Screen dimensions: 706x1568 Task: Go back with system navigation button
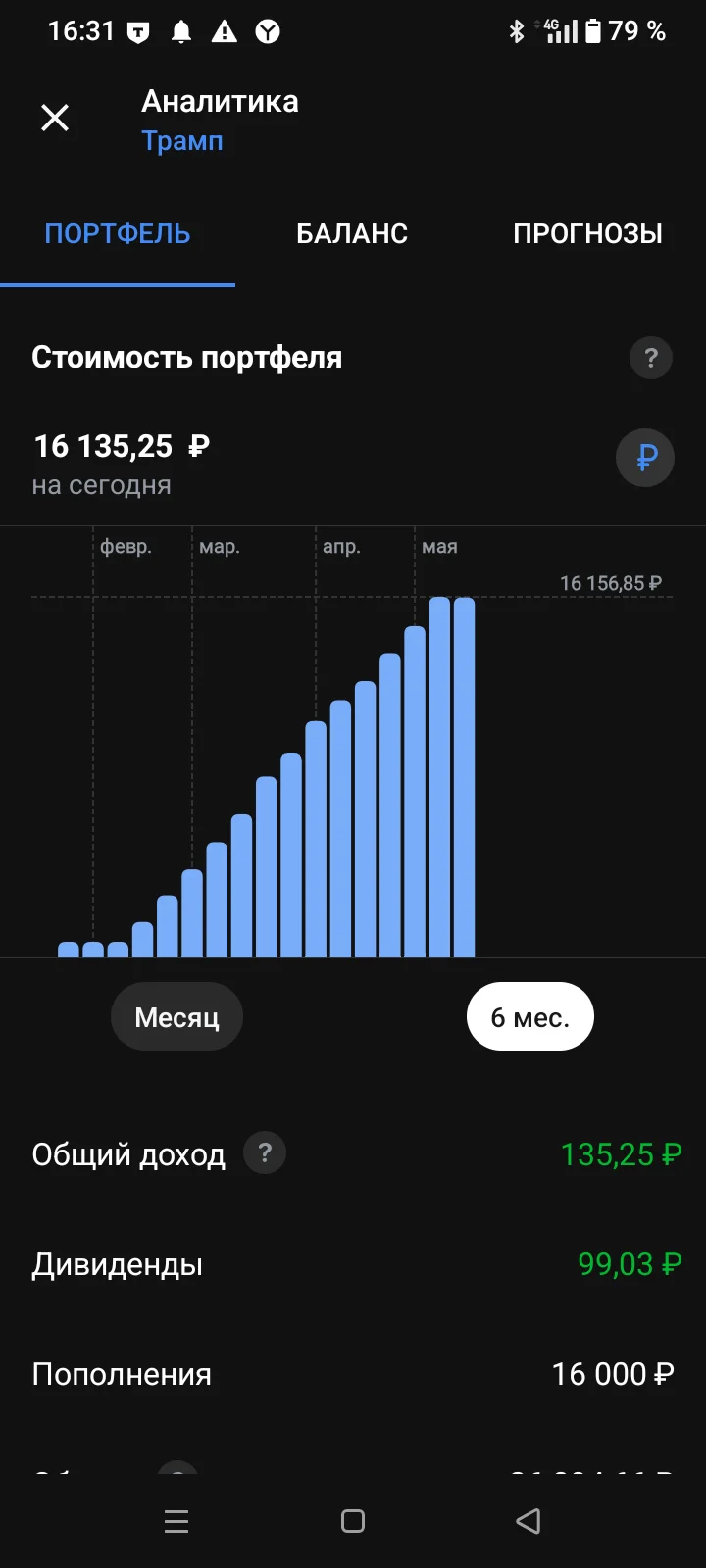tap(528, 1521)
